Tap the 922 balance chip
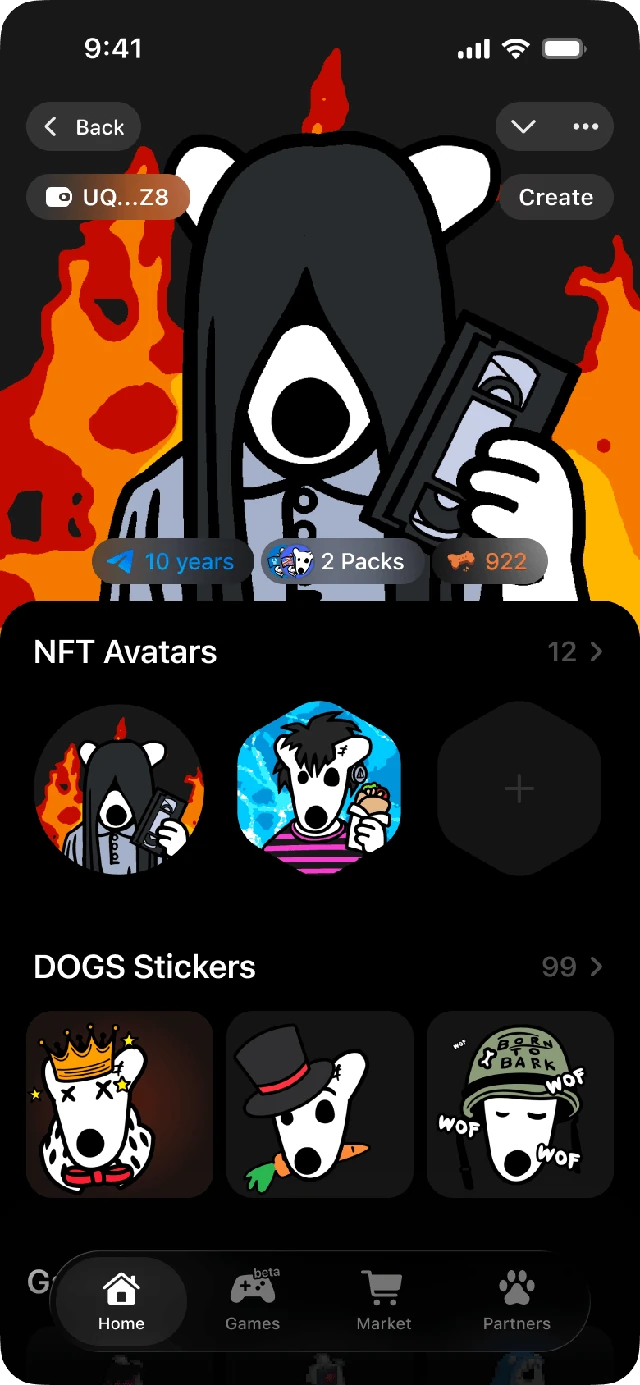This screenshot has width=640, height=1385. 489,562
